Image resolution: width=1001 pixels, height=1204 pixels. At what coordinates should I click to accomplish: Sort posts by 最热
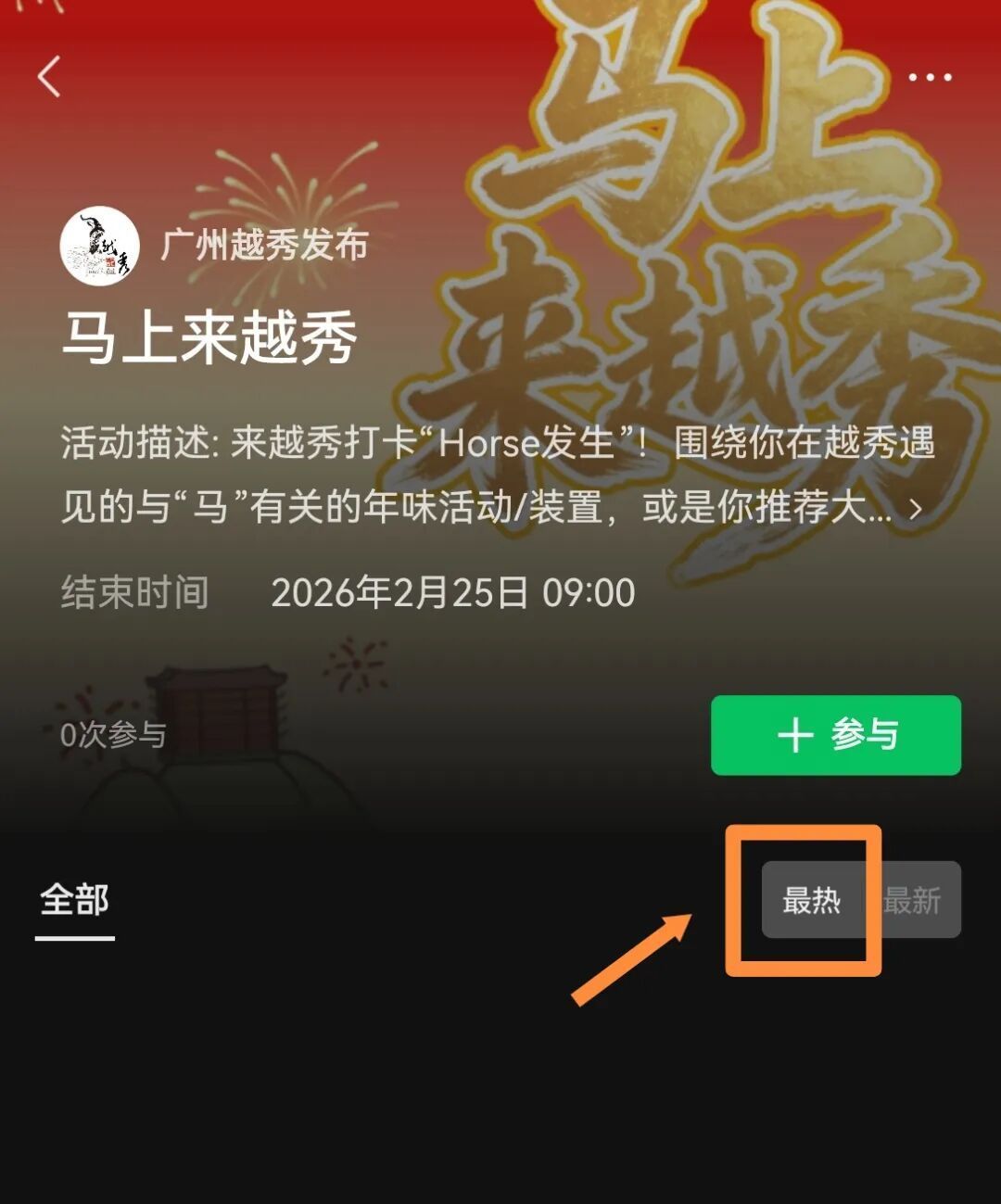pyautogui.click(x=812, y=900)
